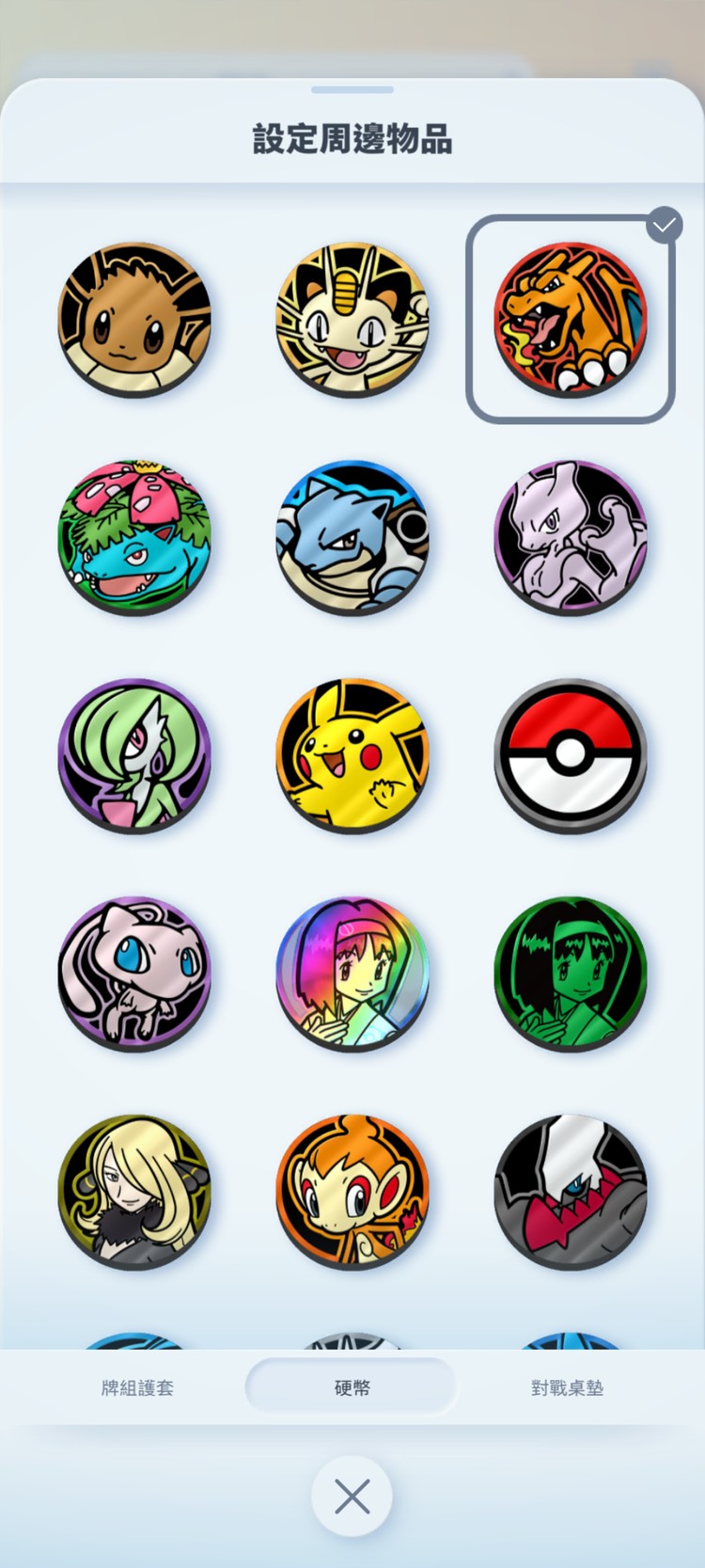Open the 對戰桌墊 tab
This screenshot has width=705, height=1568.
(567, 1387)
